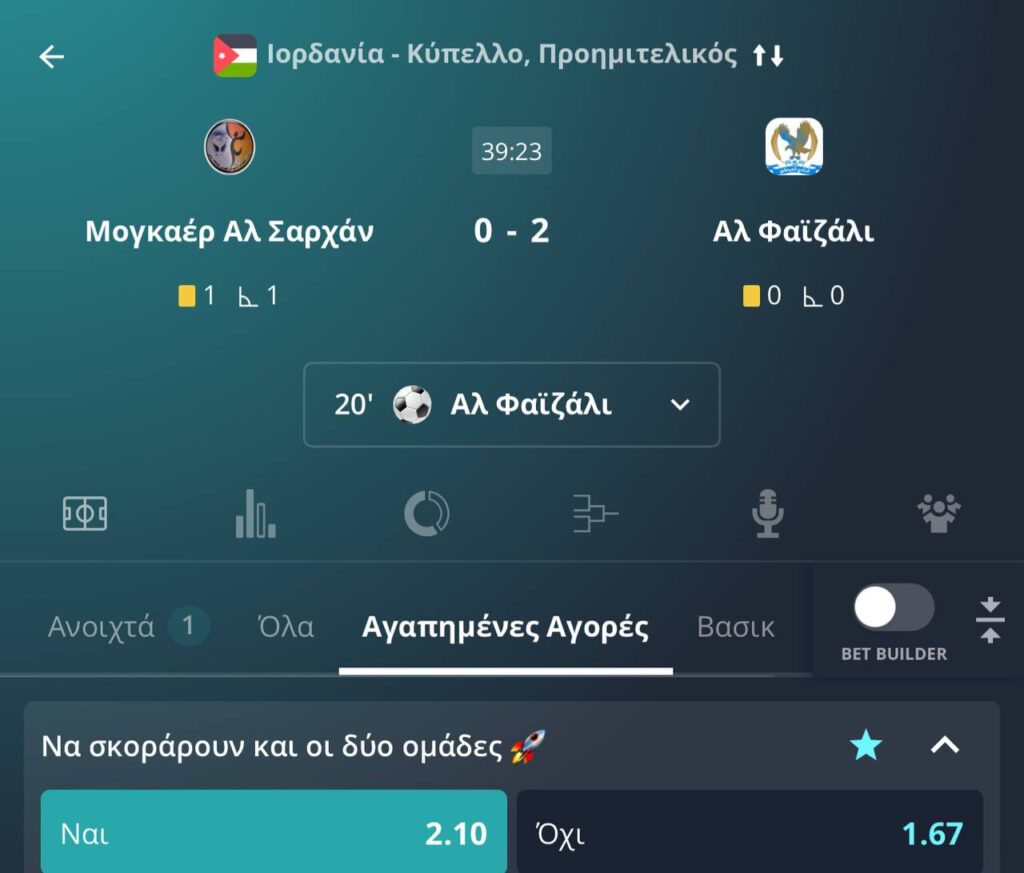View the tournament bracket
Image resolution: width=1024 pixels, height=873 pixels.
click(596, 514)
